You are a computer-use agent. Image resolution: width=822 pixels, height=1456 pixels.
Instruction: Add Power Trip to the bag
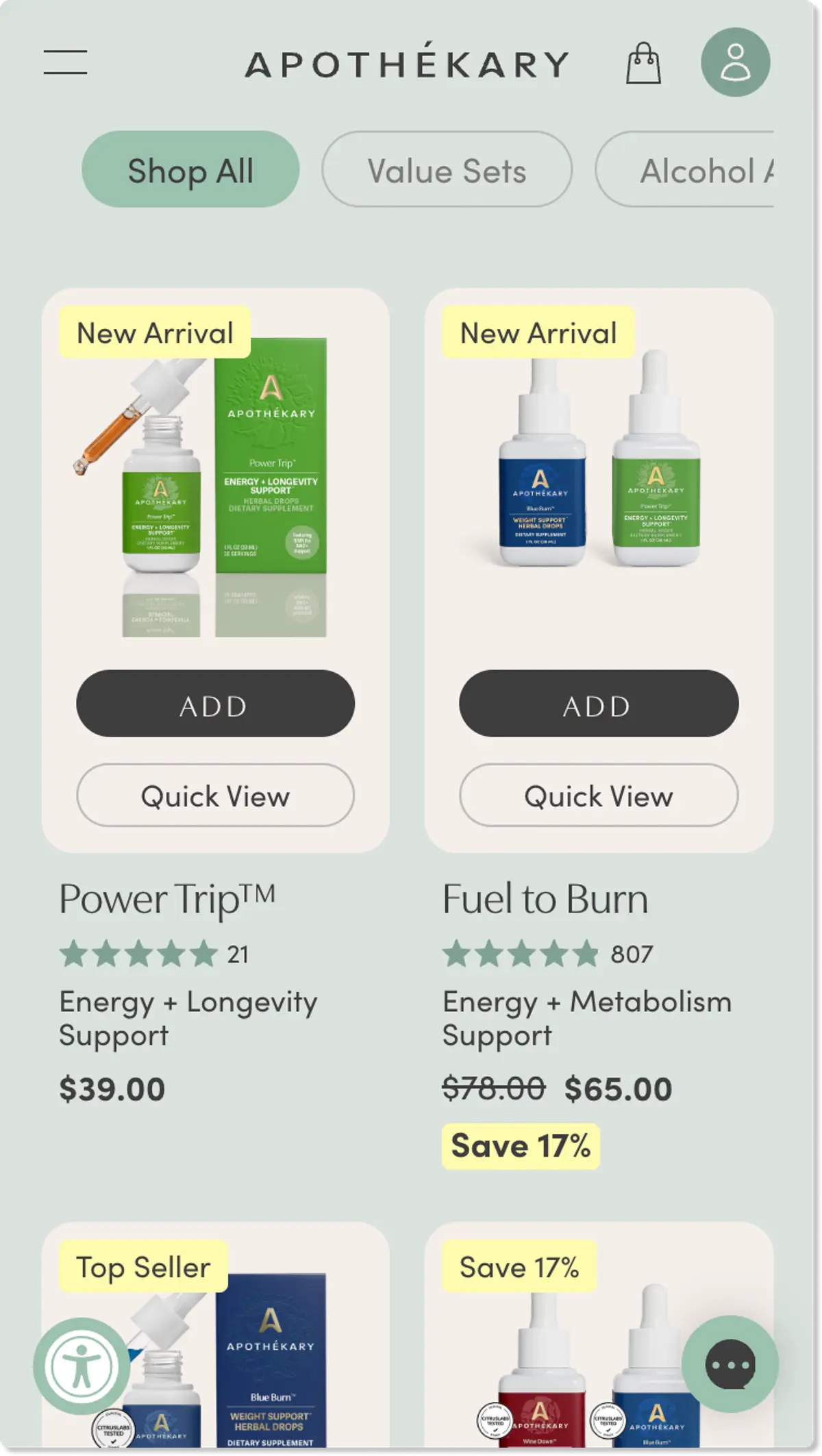(x=215, y=704)
